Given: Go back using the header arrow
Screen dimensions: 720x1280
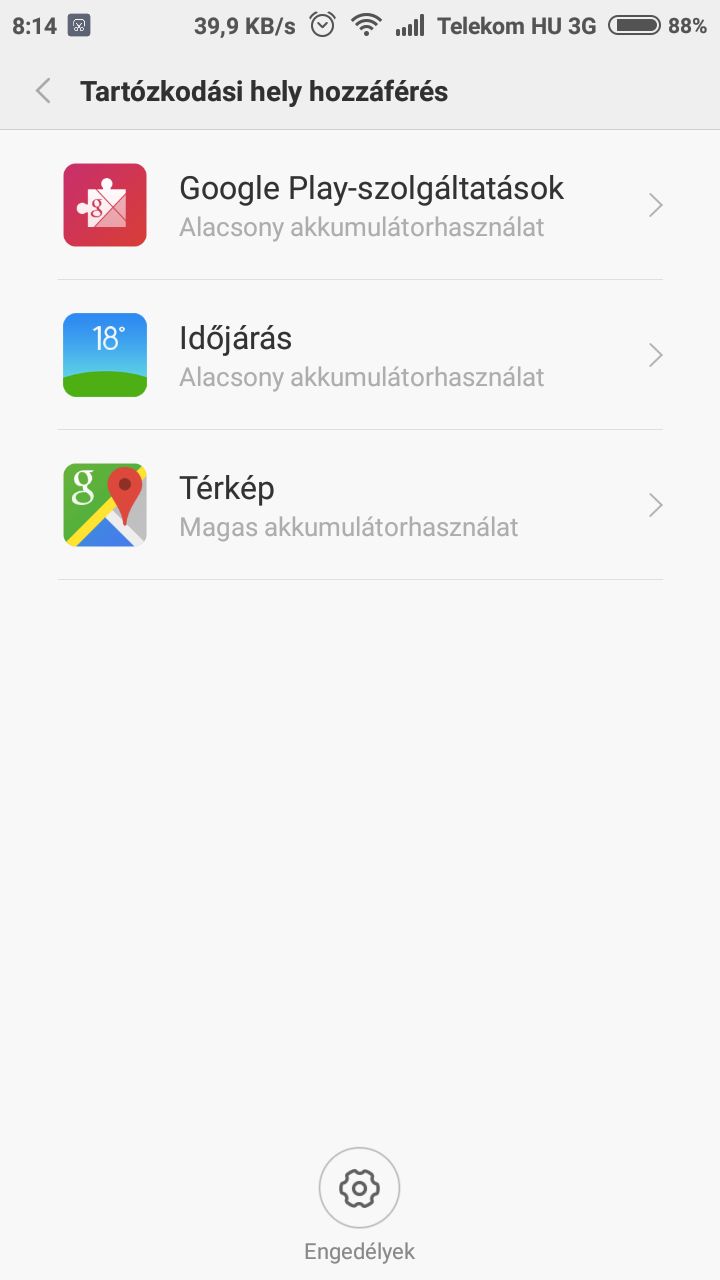Looking at the screenshot, I should tap(42, 92).
